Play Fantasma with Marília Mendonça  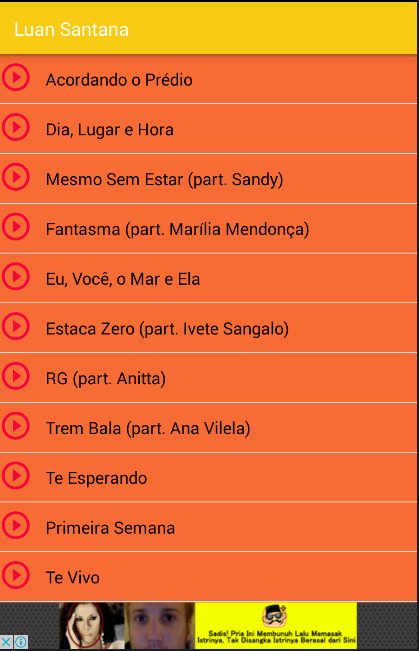point(208,228)
